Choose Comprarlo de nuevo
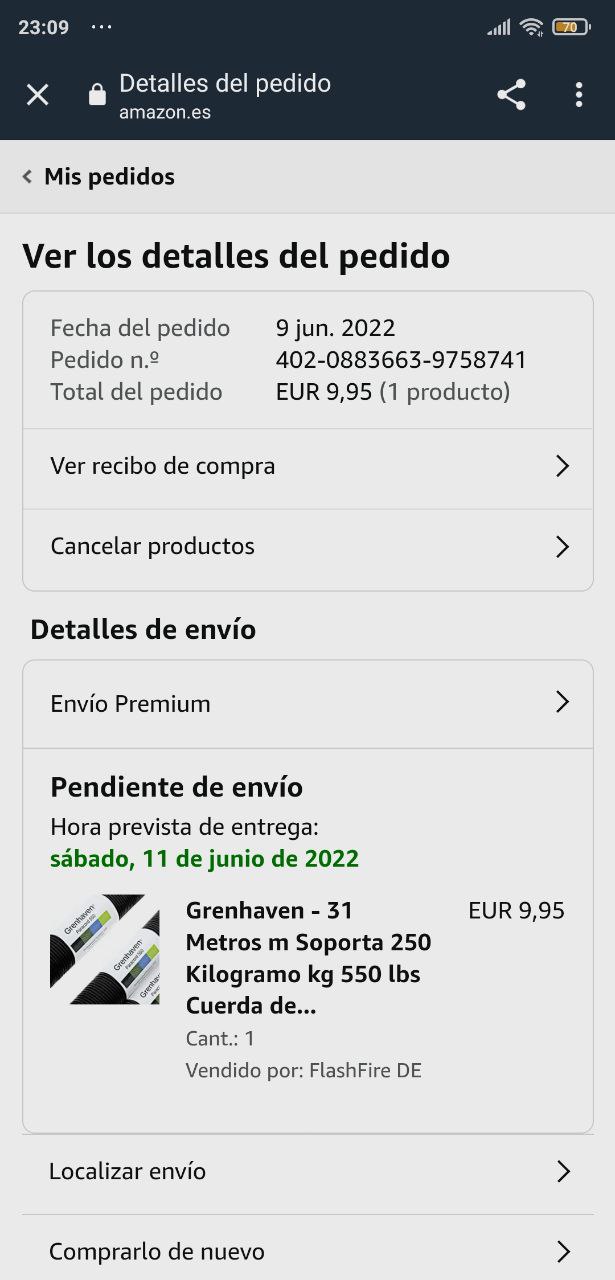 pyautogui.click(x=308, y=1251)
